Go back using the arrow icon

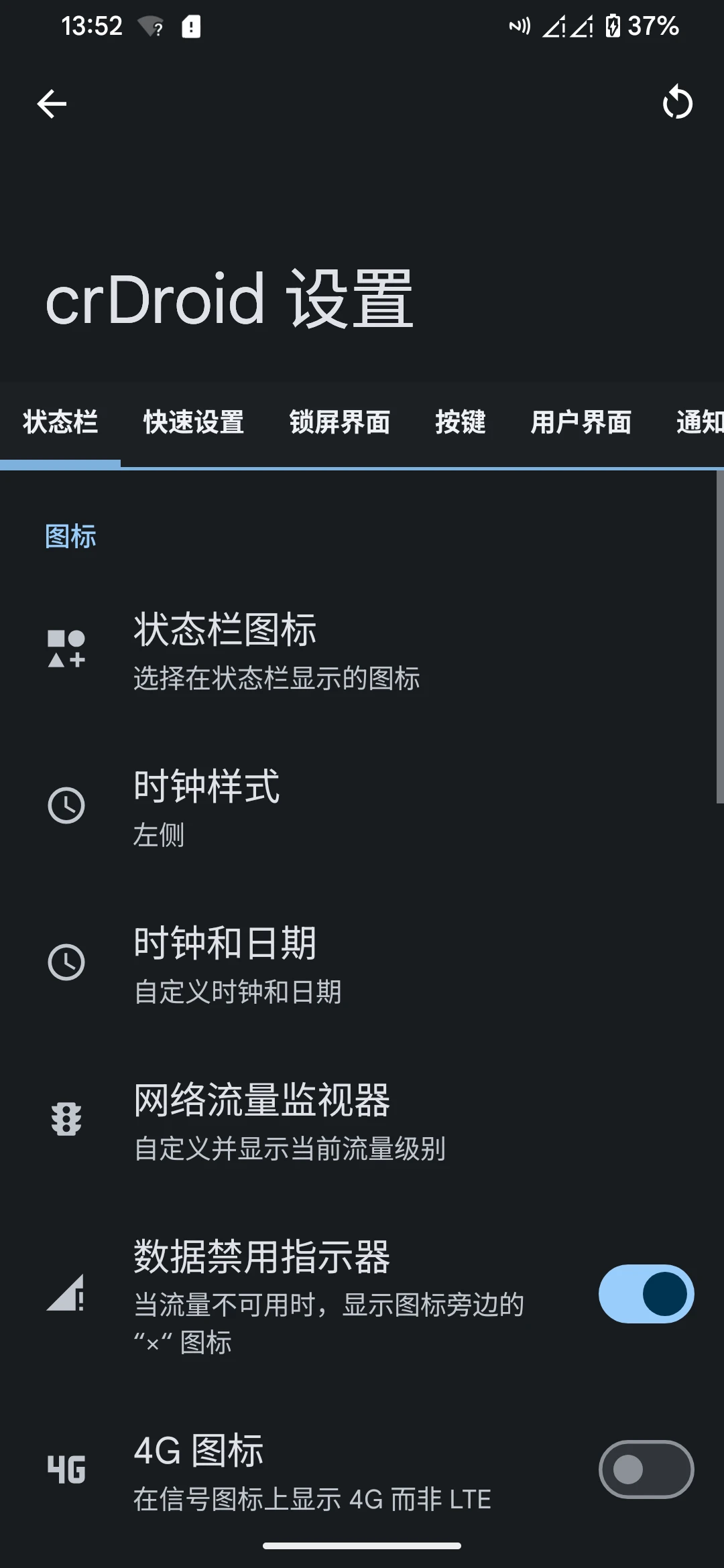click(52, 104)
